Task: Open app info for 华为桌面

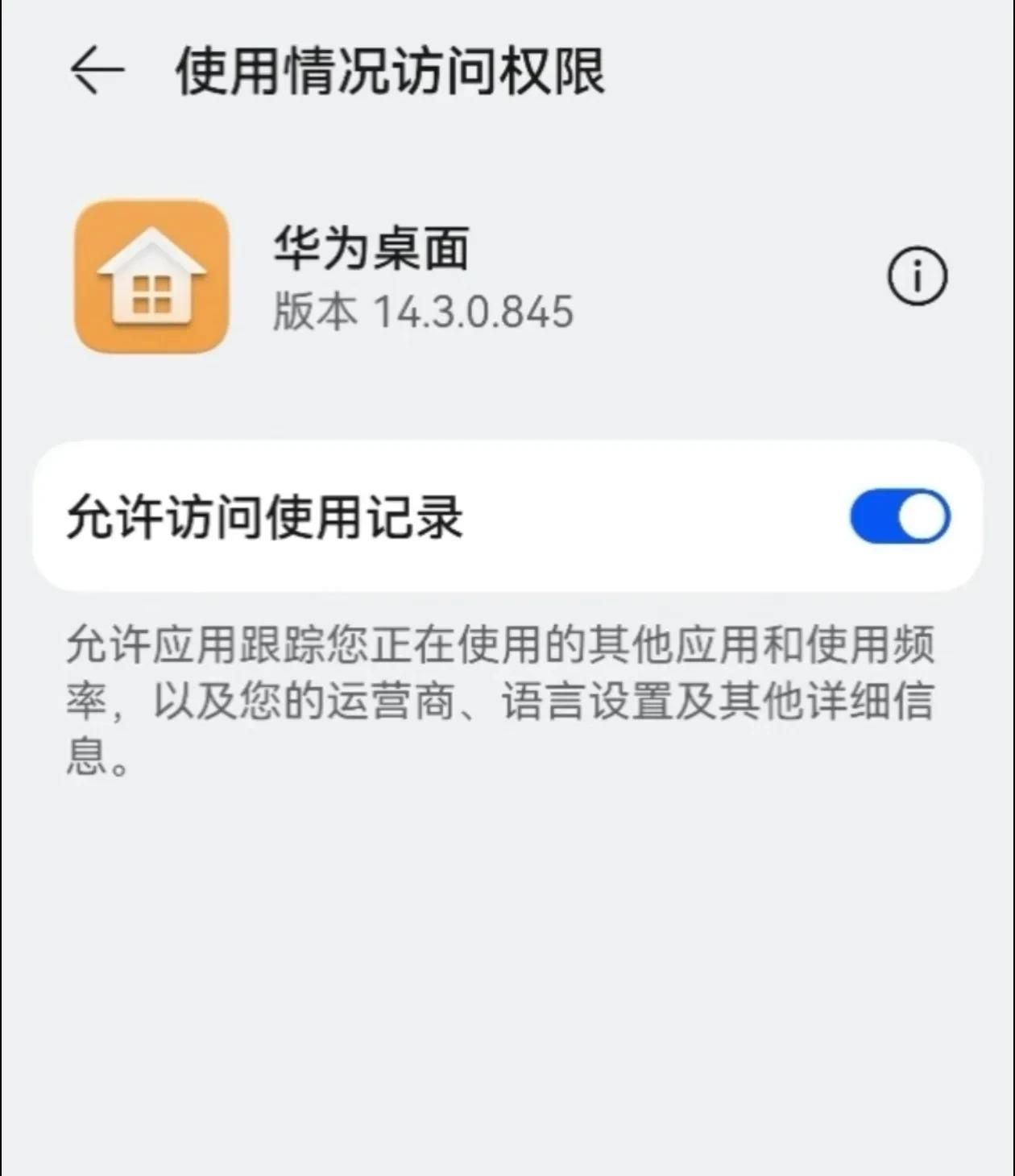Action: (x=917, y=276)
